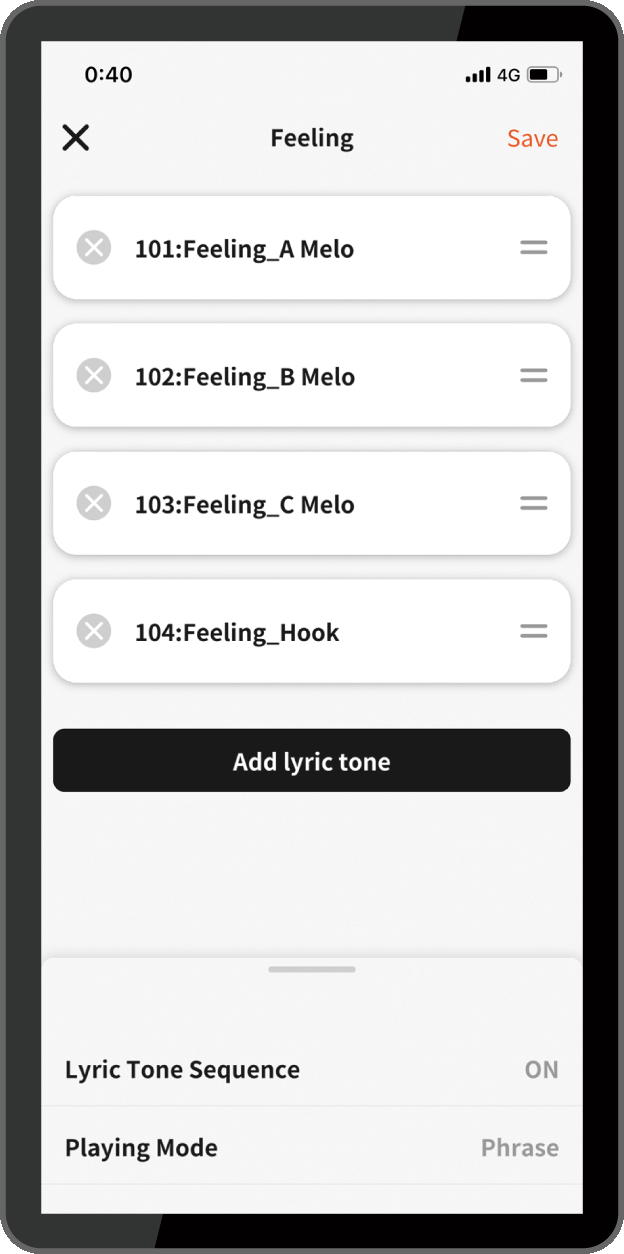This screenshot has height=1254, width=624.
Task: Tap reorder handle of 102:Feeling_B Melo
Action: click(x=534, y=375)
